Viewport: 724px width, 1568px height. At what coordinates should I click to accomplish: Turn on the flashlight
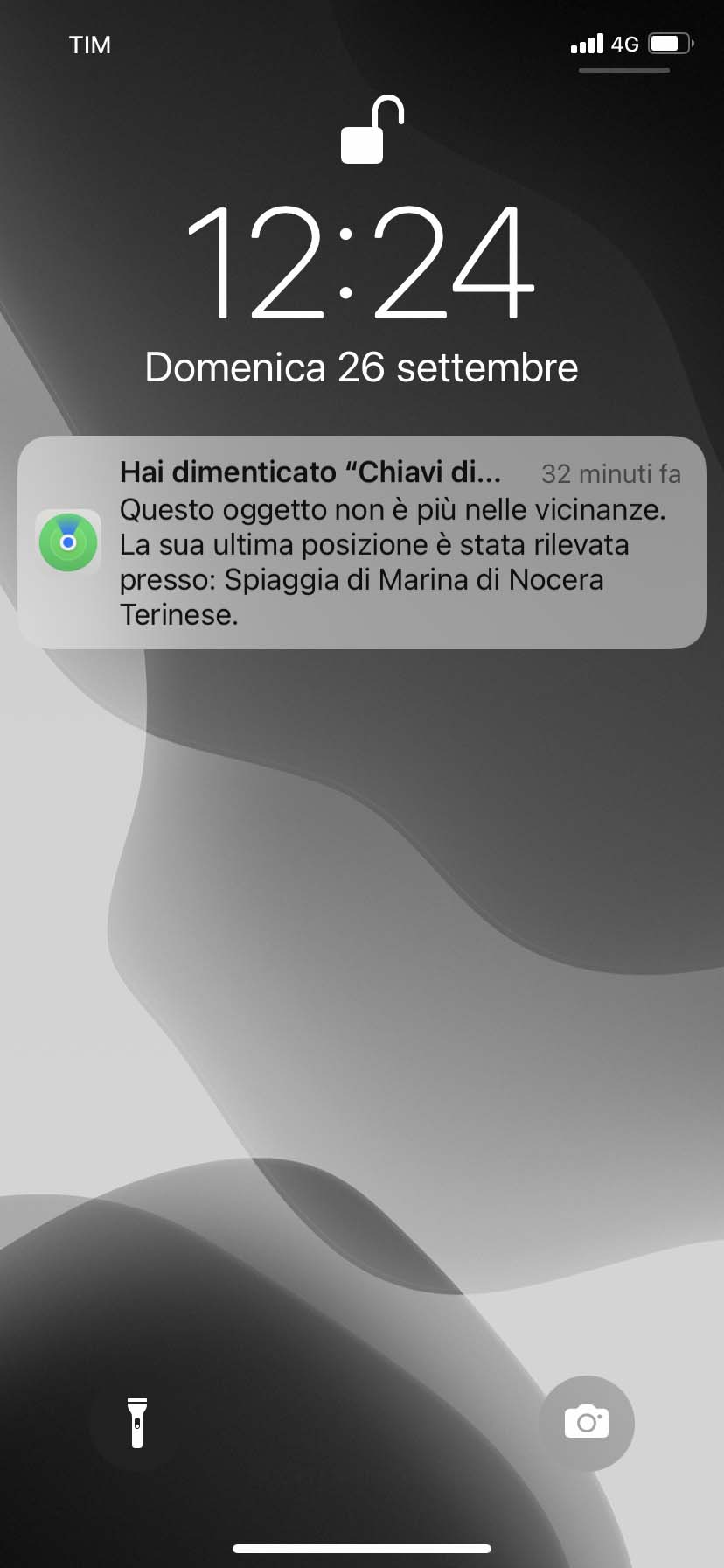[x=137, y=1423]
